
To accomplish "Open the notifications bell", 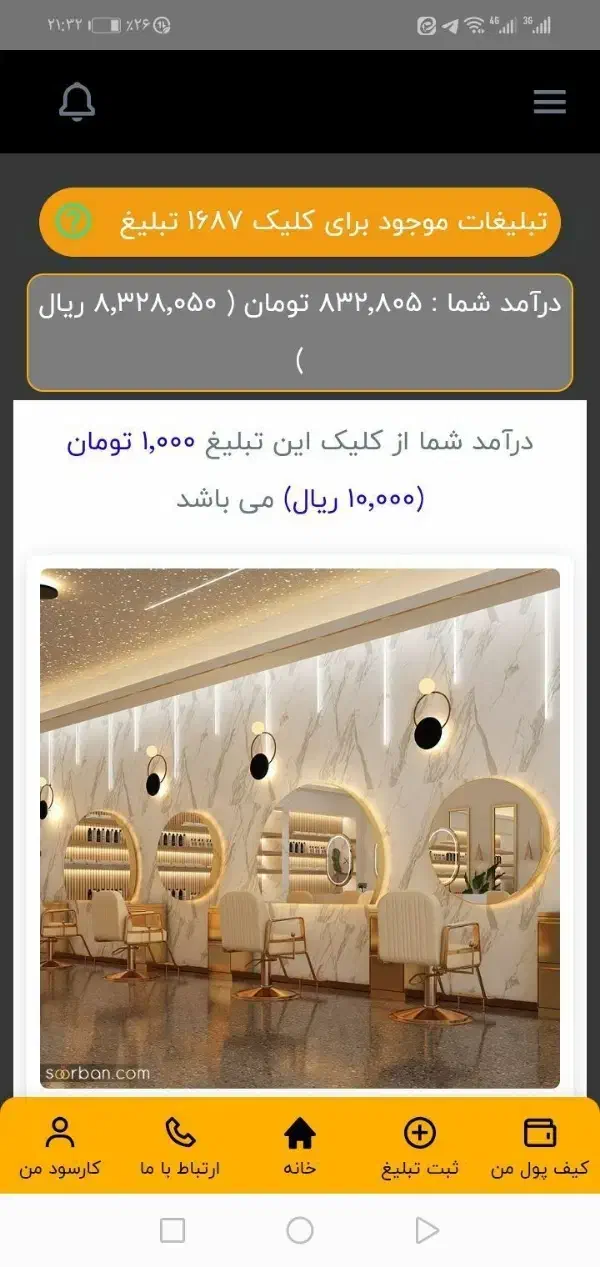I will point(77,102).
